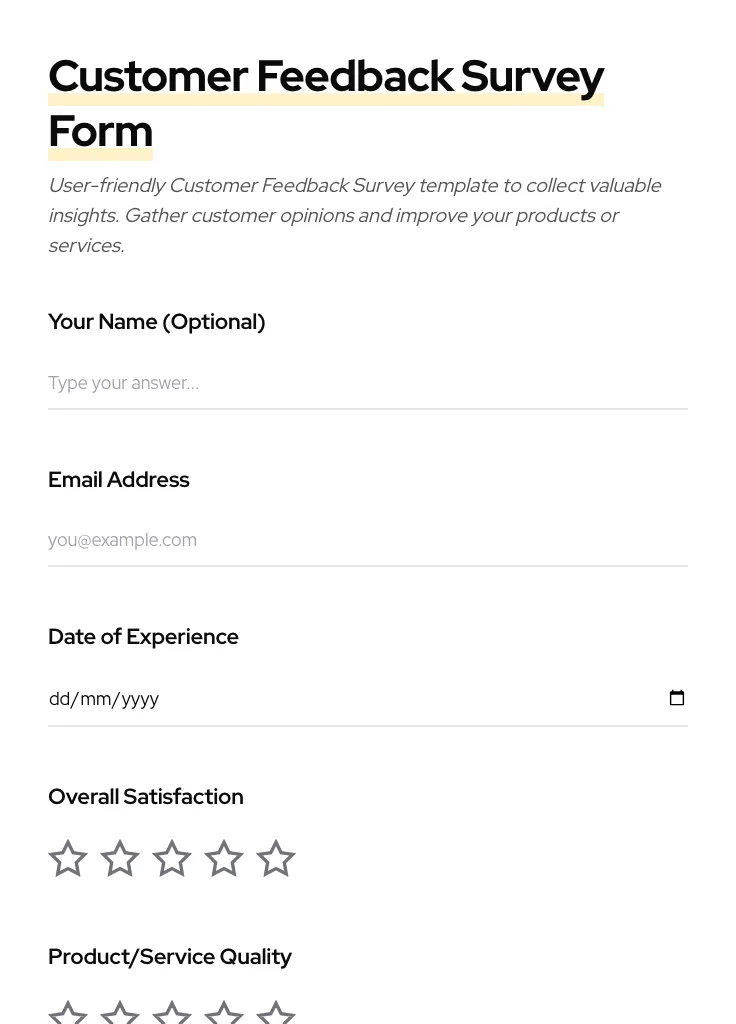Open the calendar picker for Date of Experience
This screenshot has width=736, height=1024.
click(x=677, y=697)
